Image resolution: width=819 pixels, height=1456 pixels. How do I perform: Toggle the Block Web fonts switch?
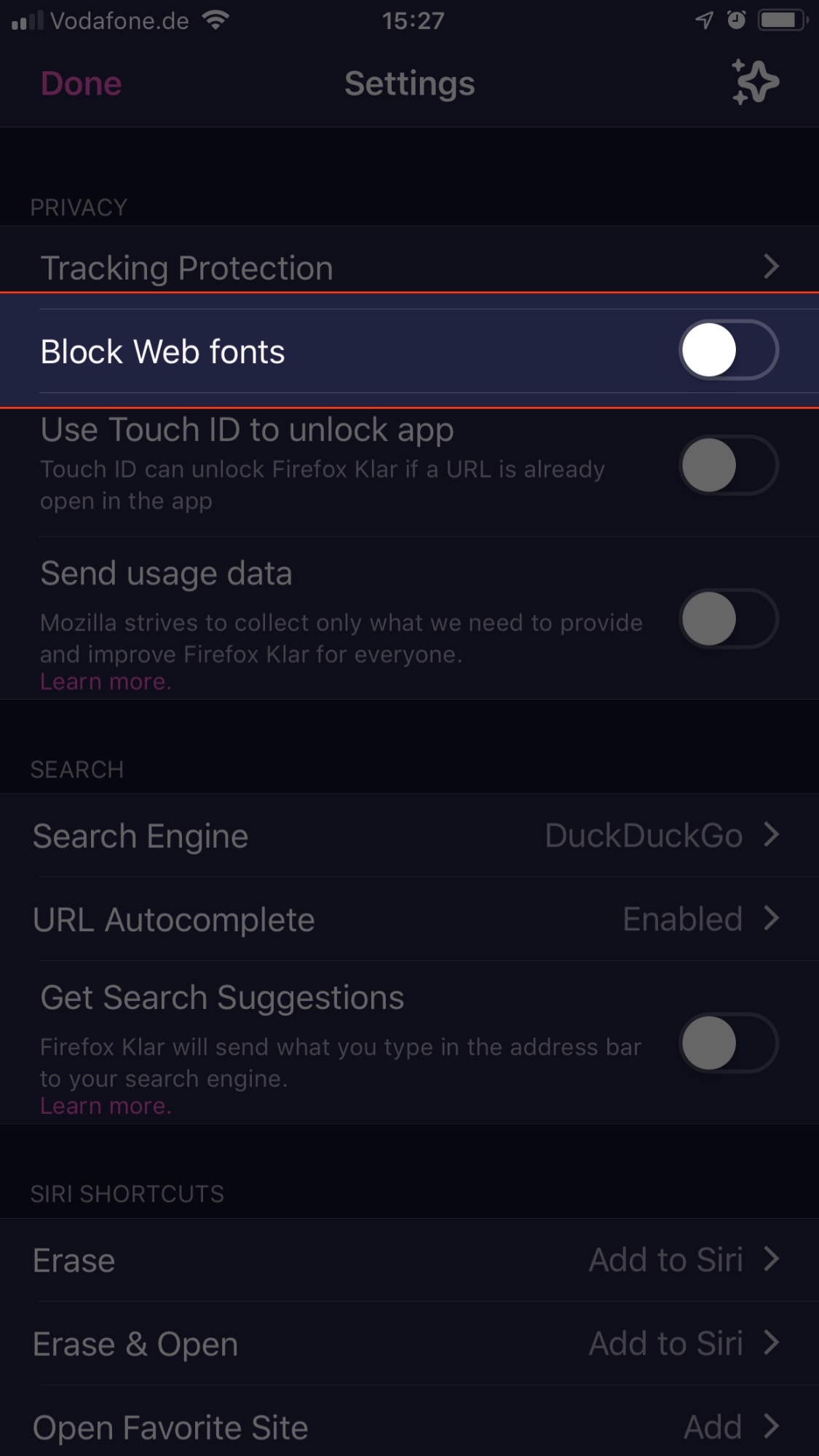coord(728,351)
